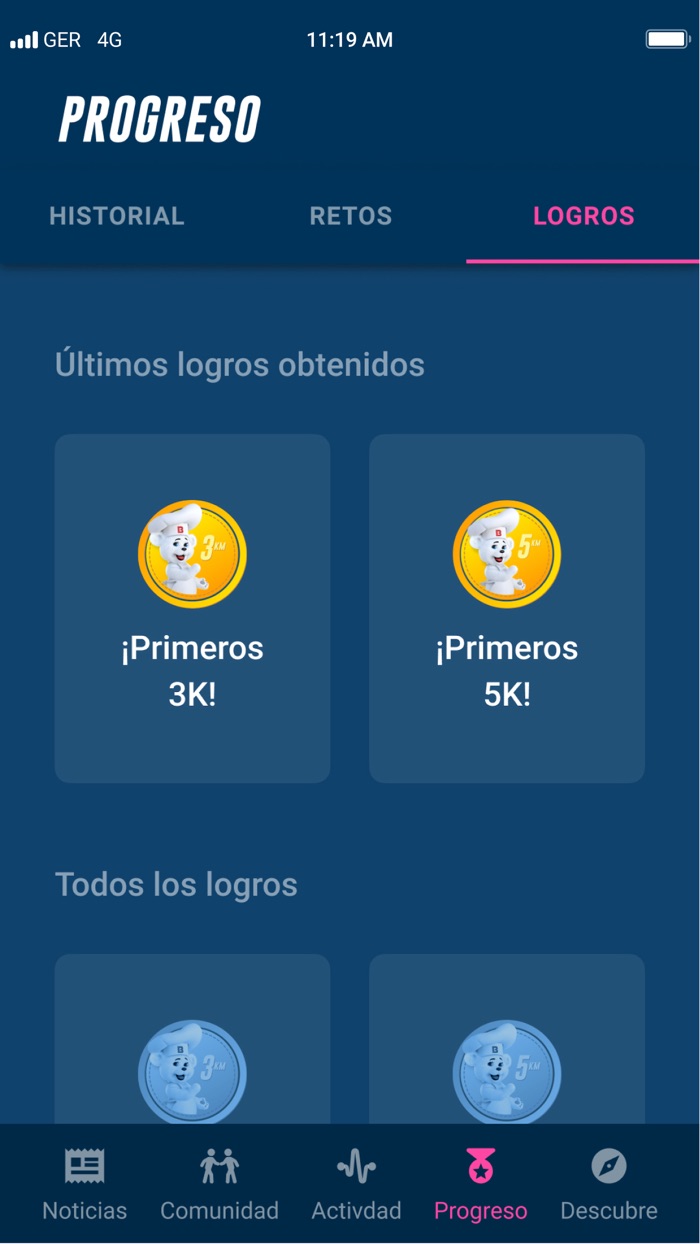Select the Logros tab
Image resolution: width=700 pixels, height=1244 pixels.
point(583,216)
